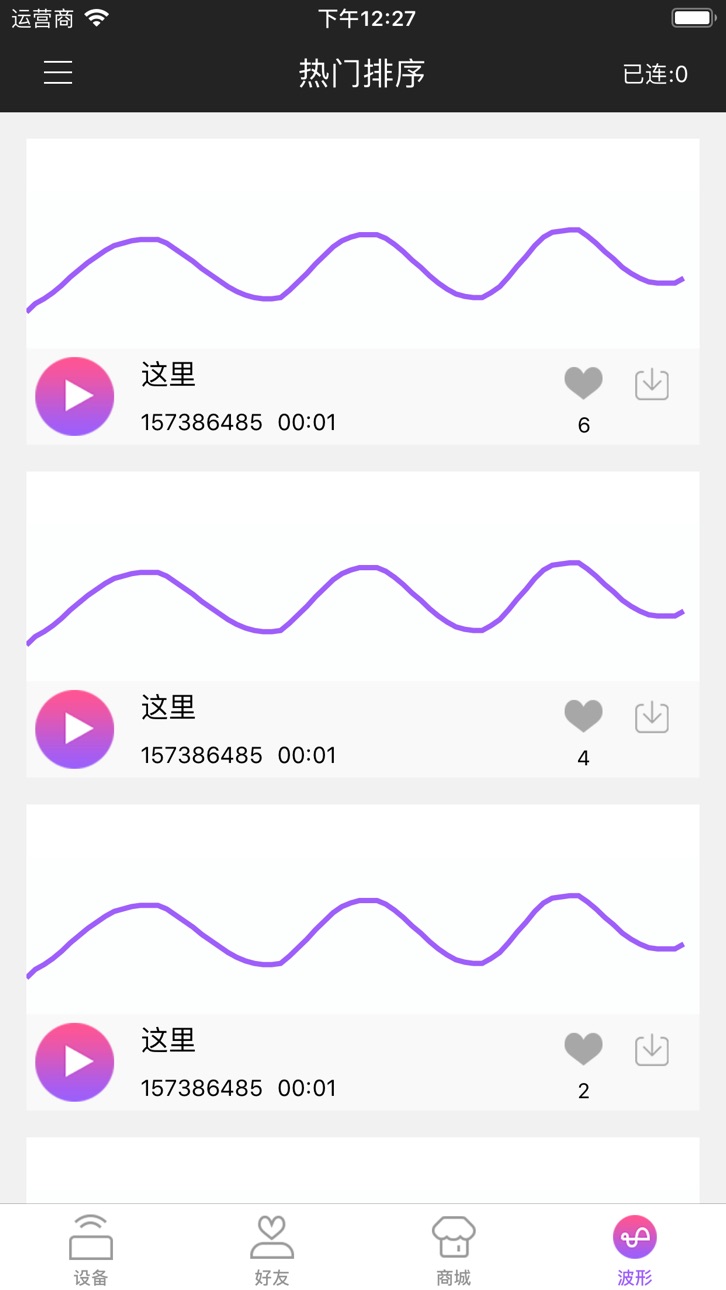Switch to the 好友 tab
The image size is (726, 1290).
tap(272, 1249)
